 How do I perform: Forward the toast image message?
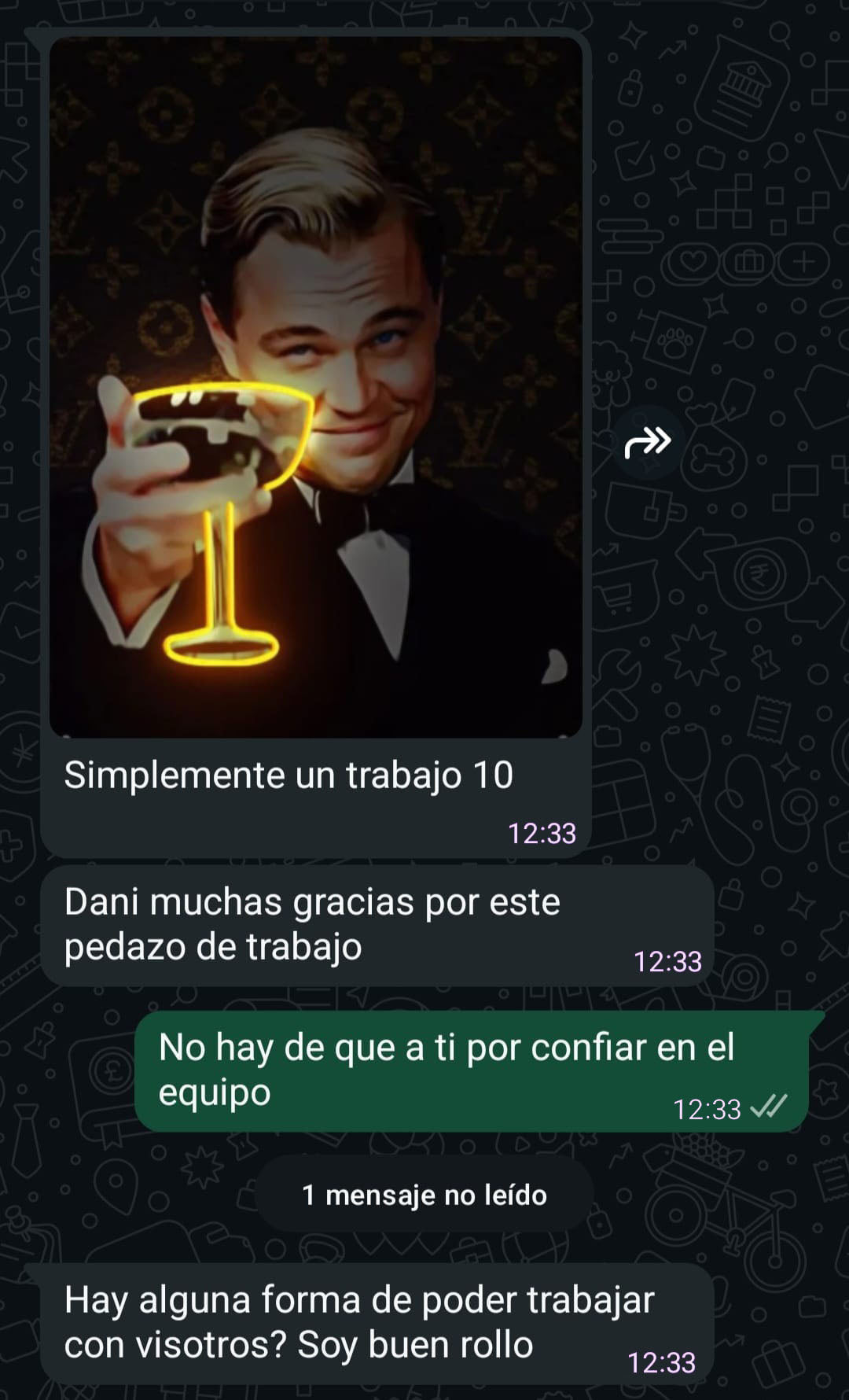pyautogui.click(x=648, y=443)
